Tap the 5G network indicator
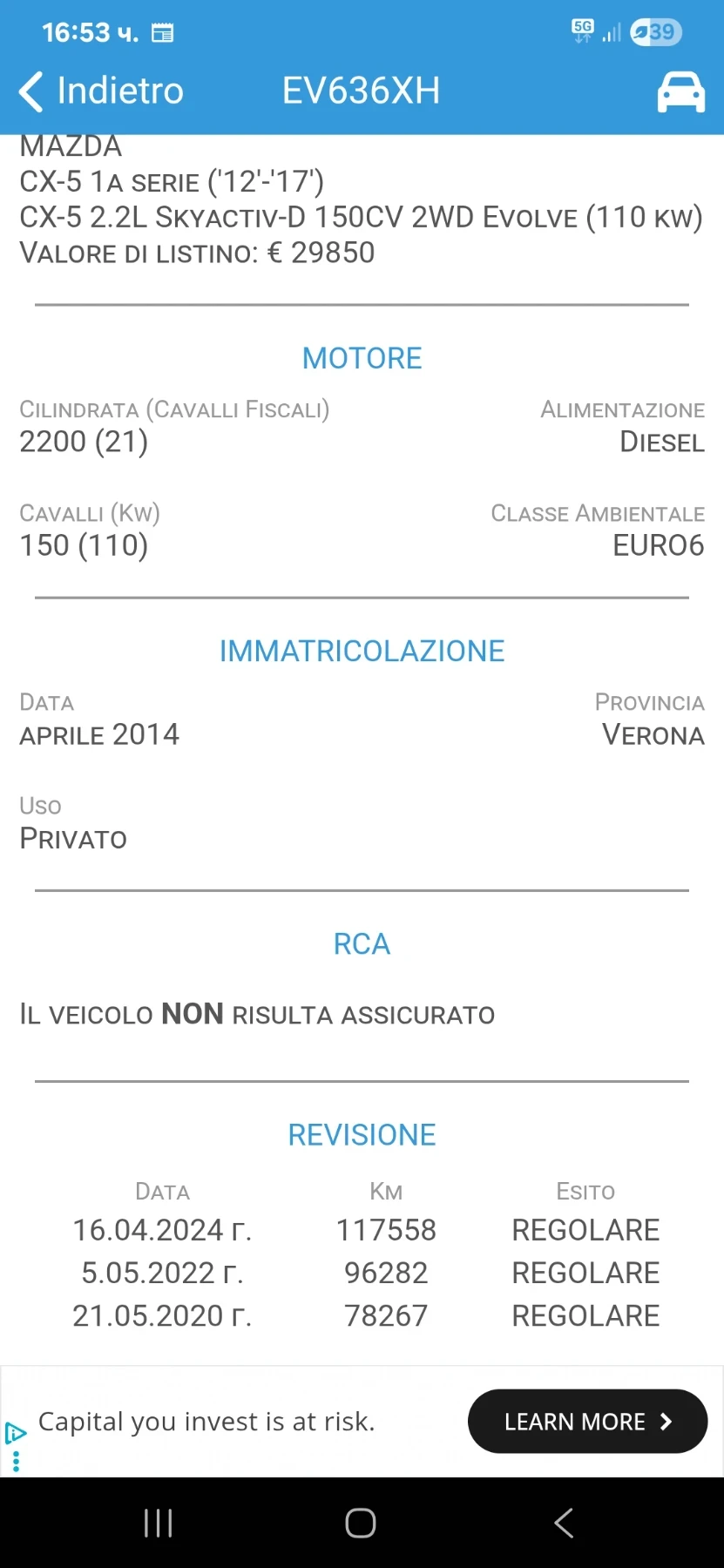 click(x=583, y=30)
